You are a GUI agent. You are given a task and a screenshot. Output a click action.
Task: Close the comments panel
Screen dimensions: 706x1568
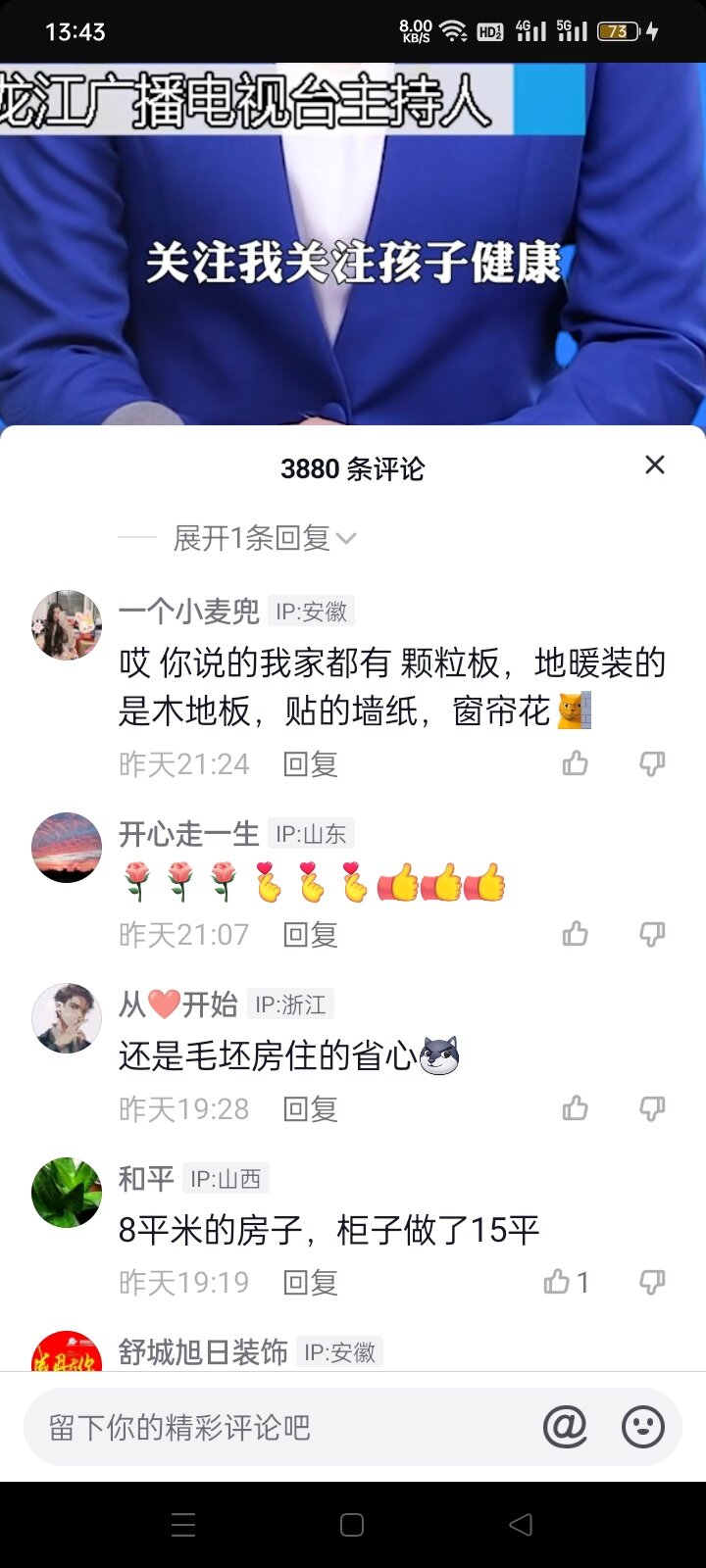pyautogui.click(x=654, y=465)
